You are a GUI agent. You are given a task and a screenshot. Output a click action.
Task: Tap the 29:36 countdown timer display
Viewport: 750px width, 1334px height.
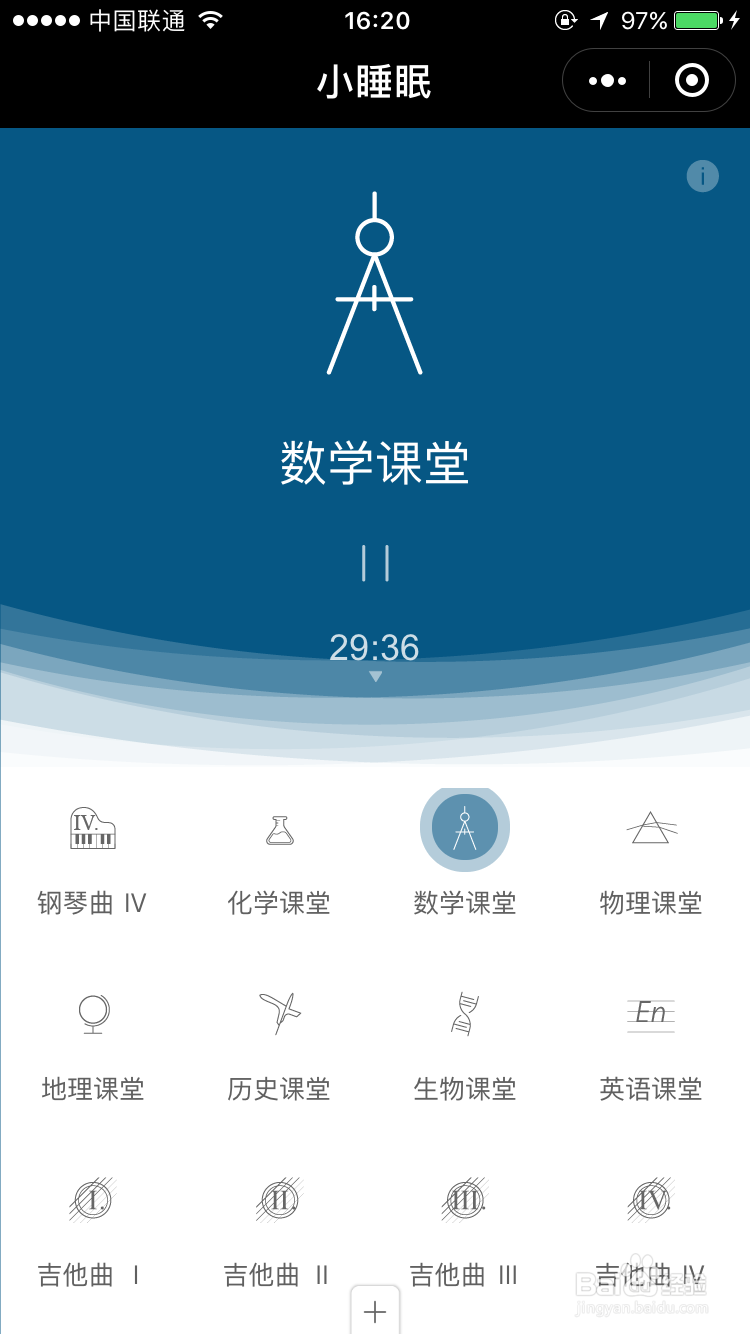375,648
